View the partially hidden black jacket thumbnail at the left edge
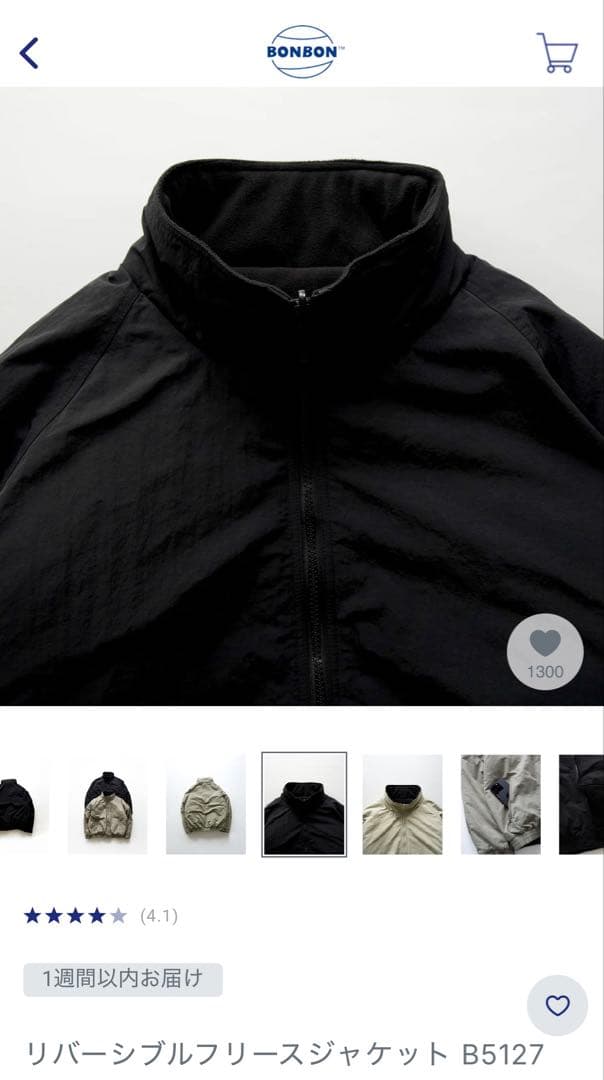Viewport: 604px width, 1080px height. [17, 804]
